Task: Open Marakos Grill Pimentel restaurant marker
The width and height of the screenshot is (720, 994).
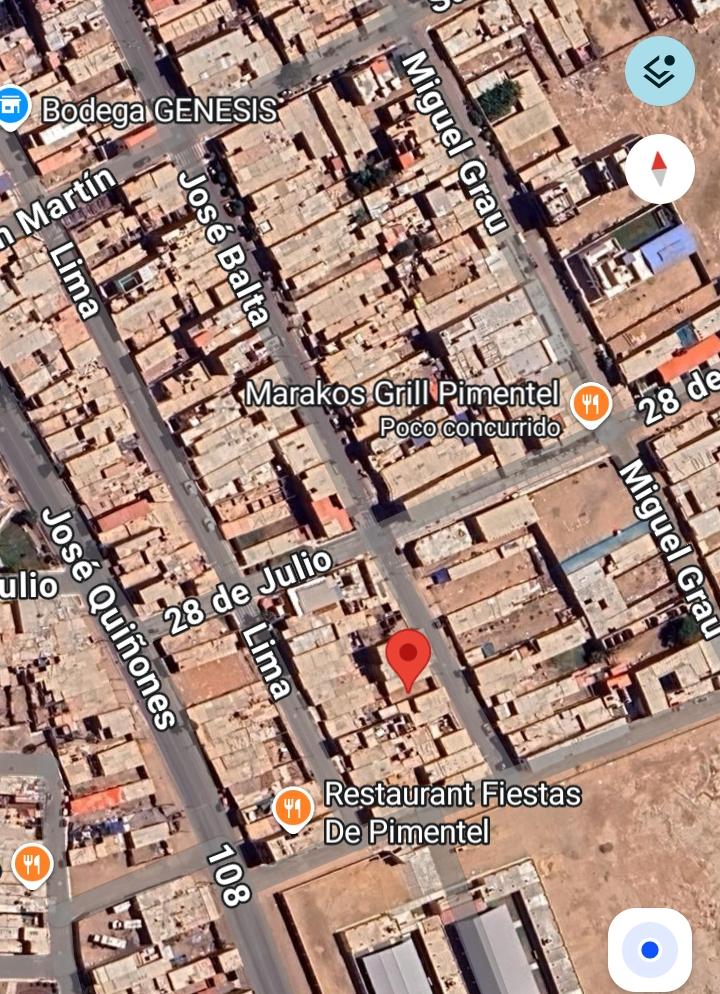Action: (591, 404)
